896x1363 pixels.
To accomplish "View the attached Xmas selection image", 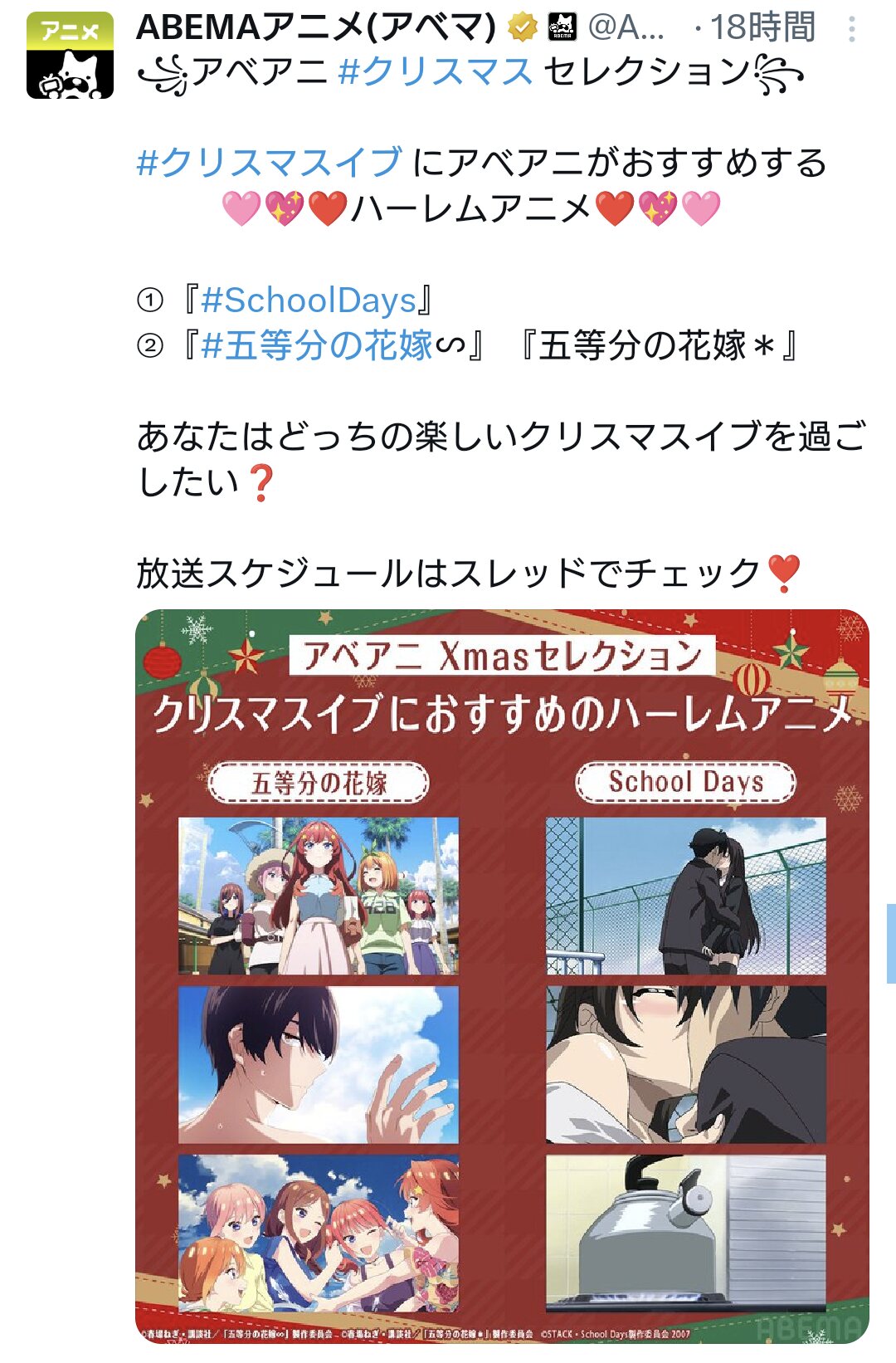I will tap(502, 975).
